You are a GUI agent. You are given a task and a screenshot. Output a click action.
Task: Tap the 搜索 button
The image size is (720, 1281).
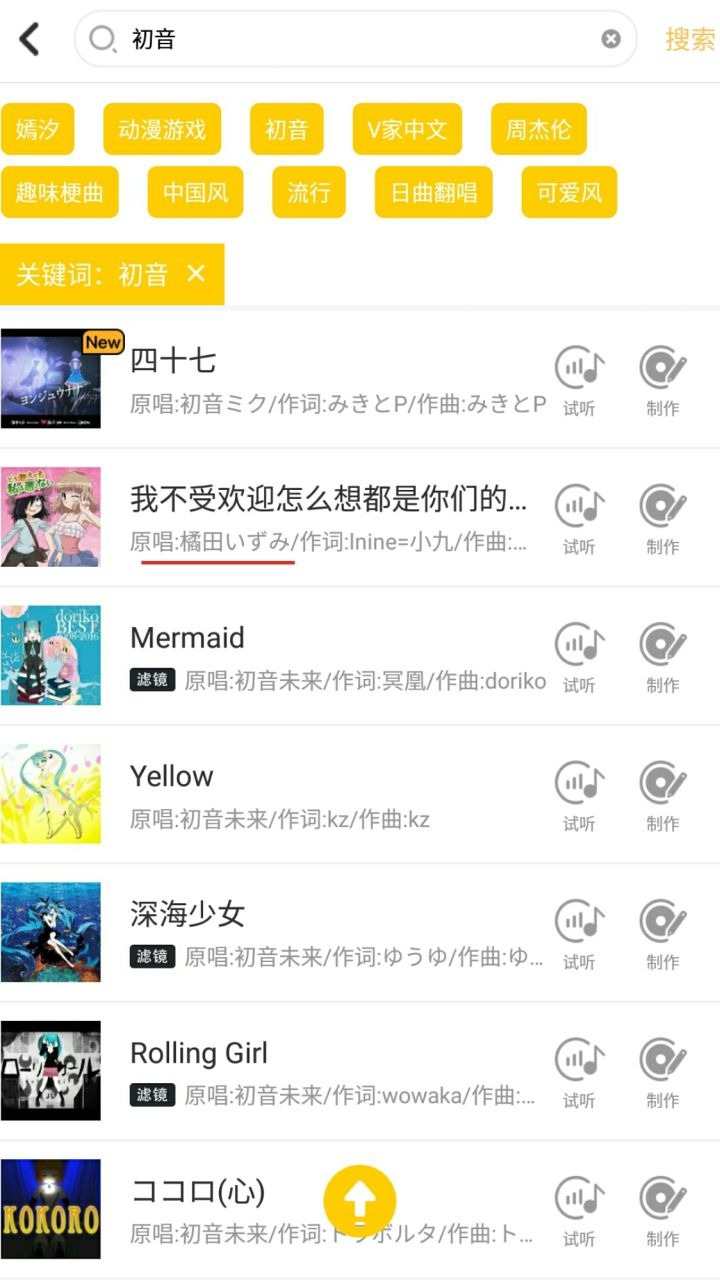[690, 39]
